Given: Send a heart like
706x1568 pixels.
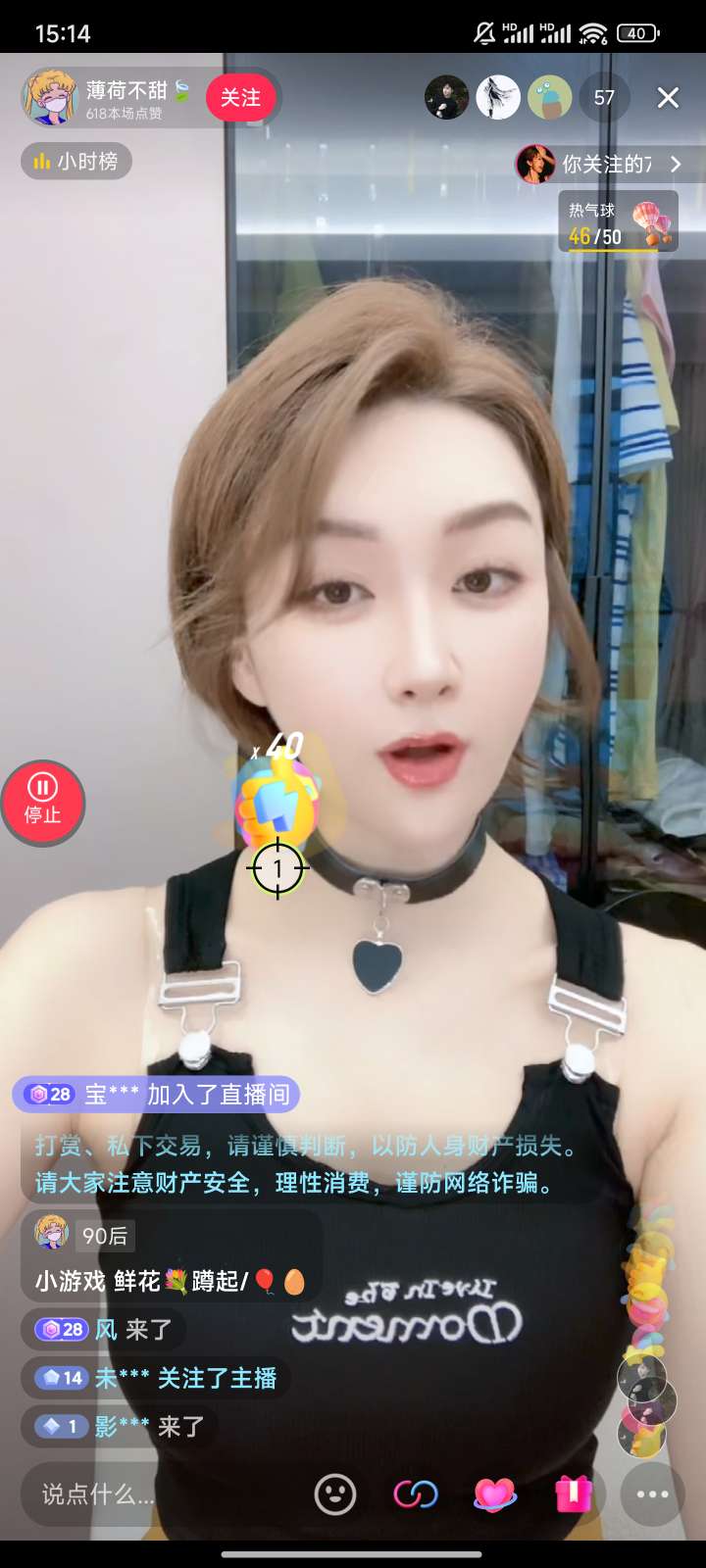Looking at the screenshot, I should pyautogui.click(x=495, y=1494).
